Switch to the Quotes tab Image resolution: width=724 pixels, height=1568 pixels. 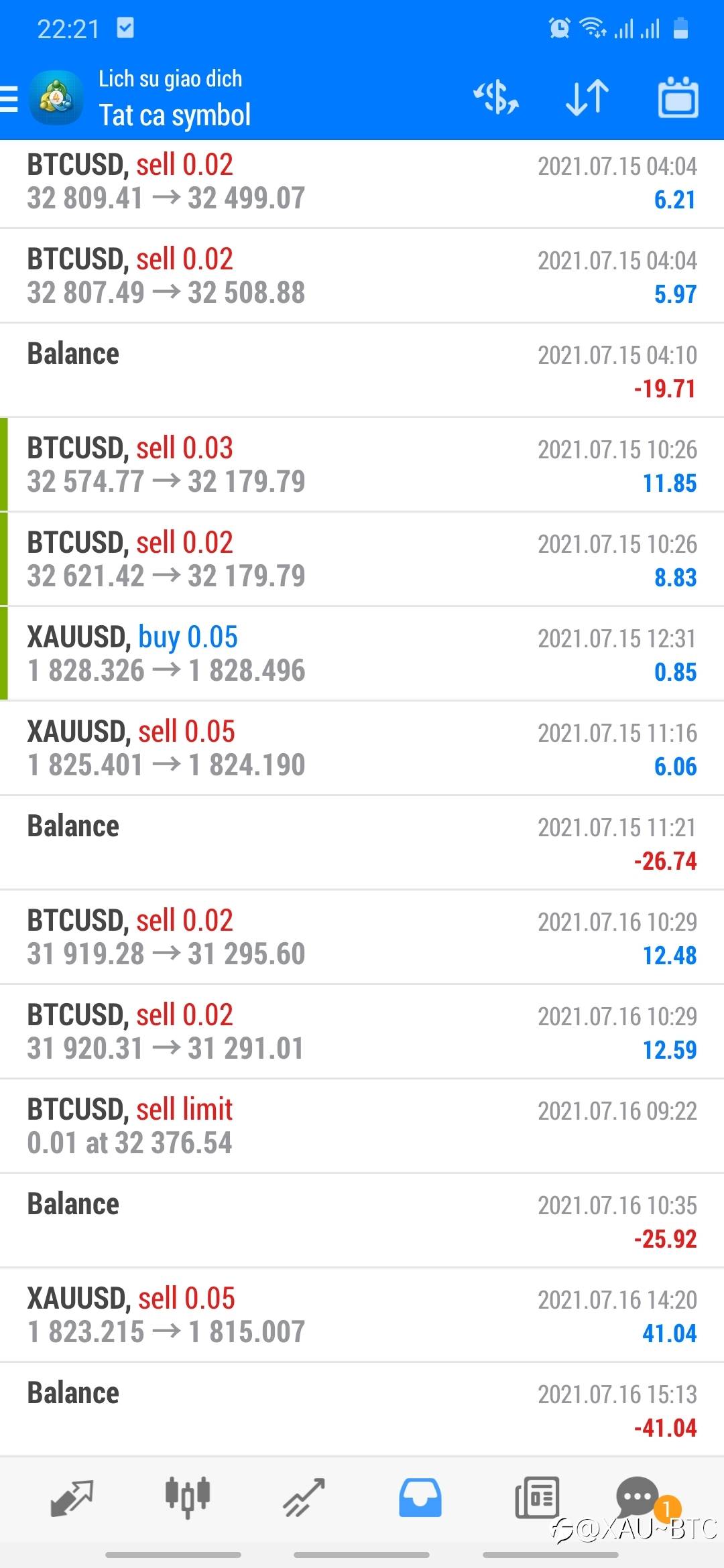pos(72,1497)
